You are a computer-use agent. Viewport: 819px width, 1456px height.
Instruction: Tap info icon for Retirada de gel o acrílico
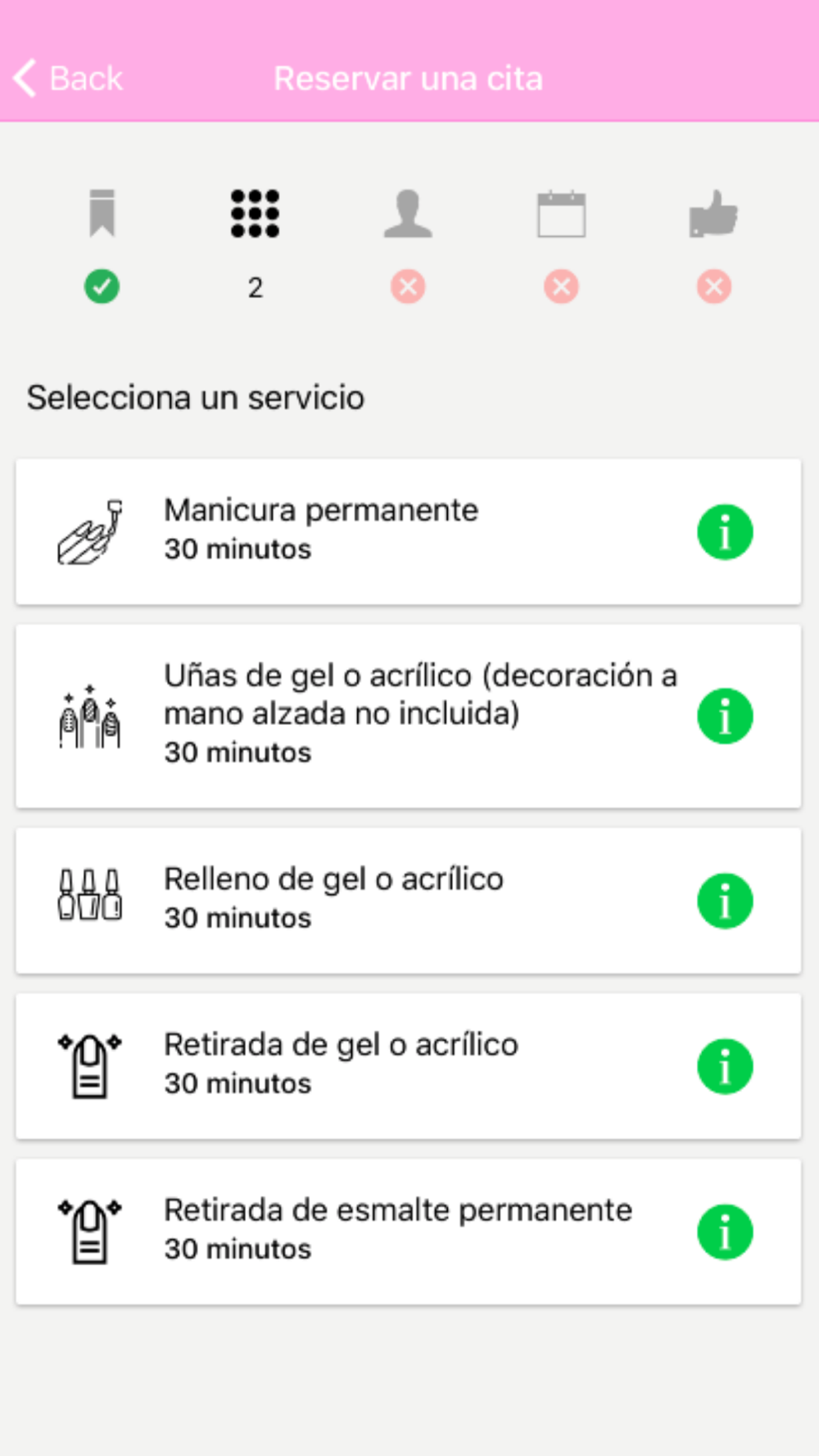point(725,1066)
